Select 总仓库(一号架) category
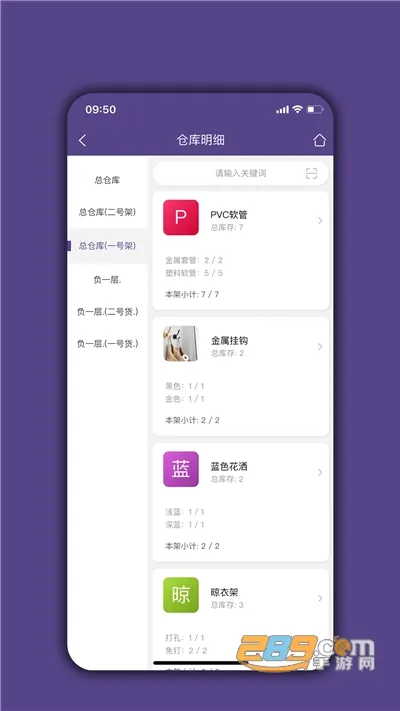Image resolution: width=400 pixels, height=711 pixels. pos(107,246)
